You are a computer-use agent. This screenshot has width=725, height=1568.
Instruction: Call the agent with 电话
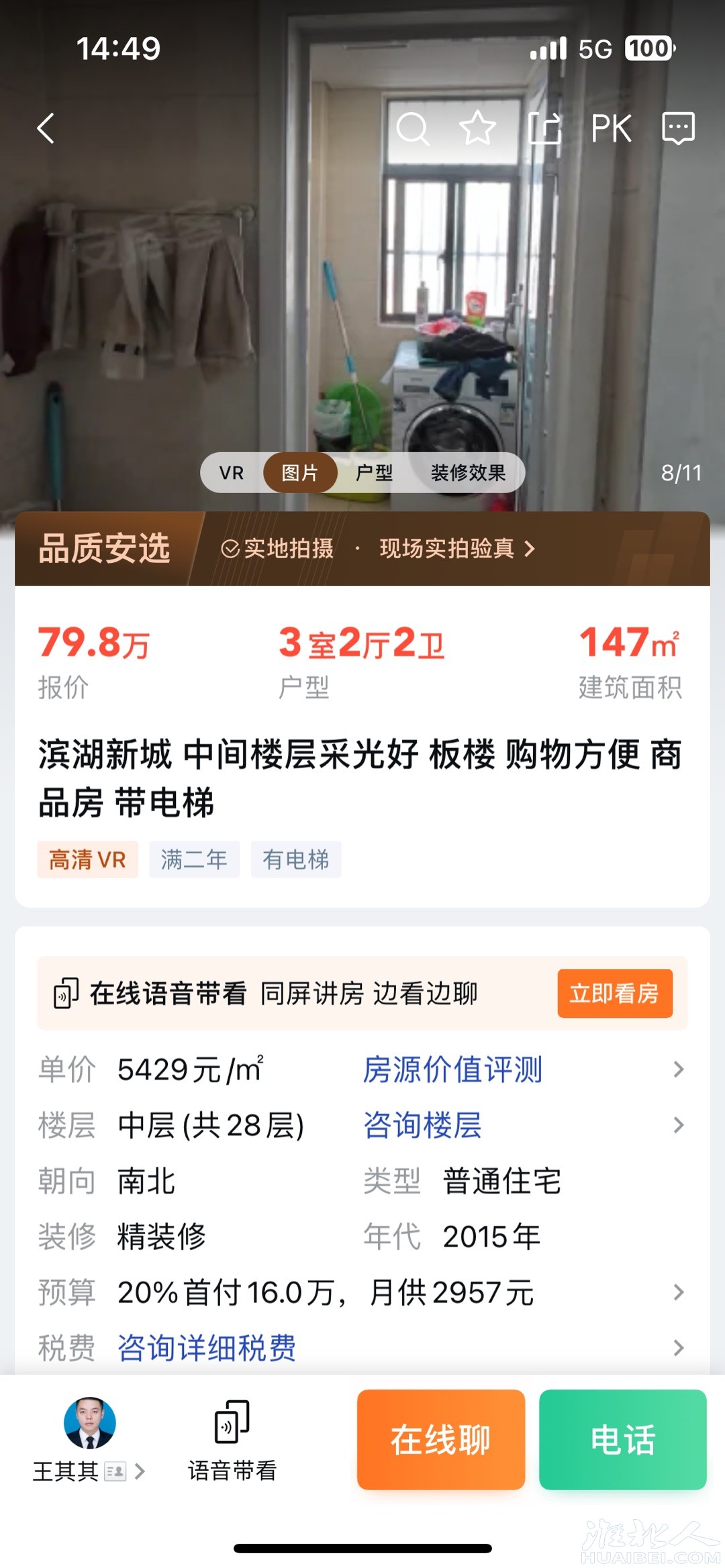pos(622,1440)
